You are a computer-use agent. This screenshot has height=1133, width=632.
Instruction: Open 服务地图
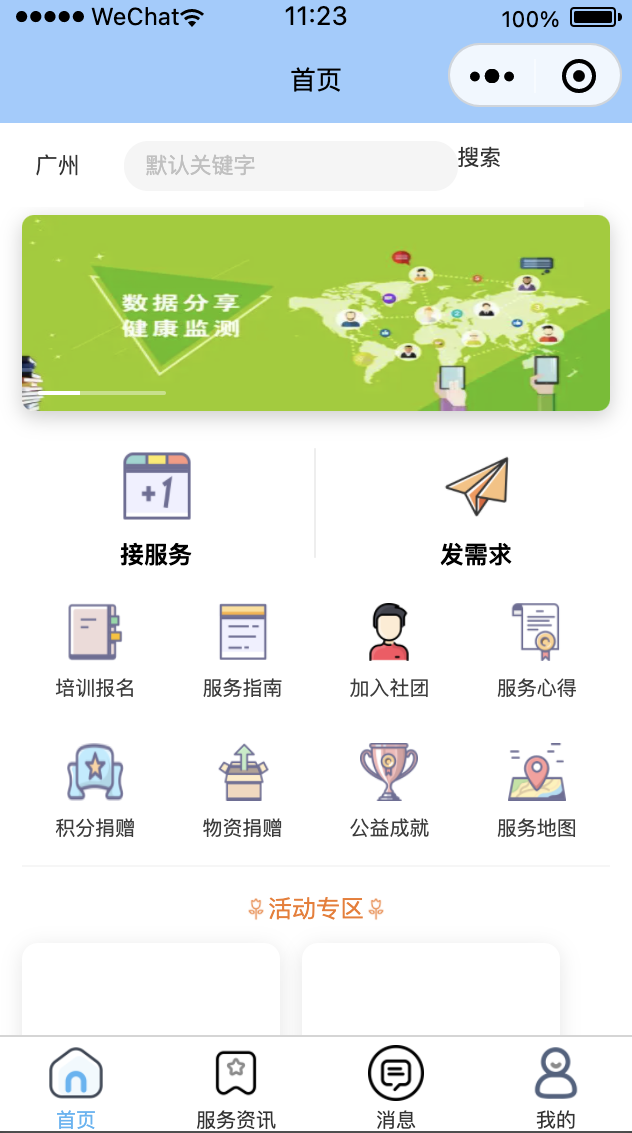click(536, 790)
